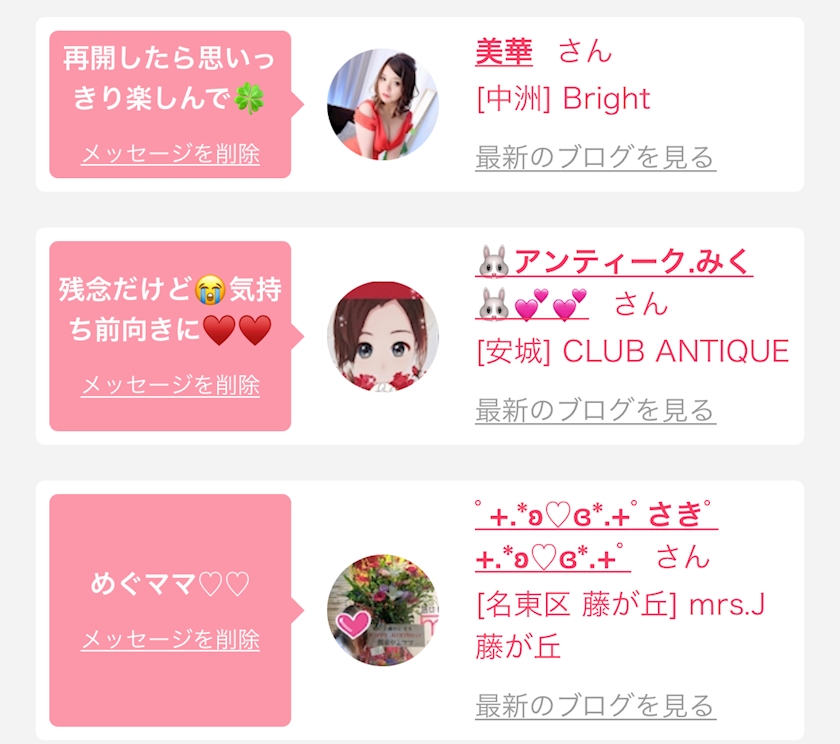840x744 pixels.
Task: Open 美華's profile name link
Action: (504, 51)
